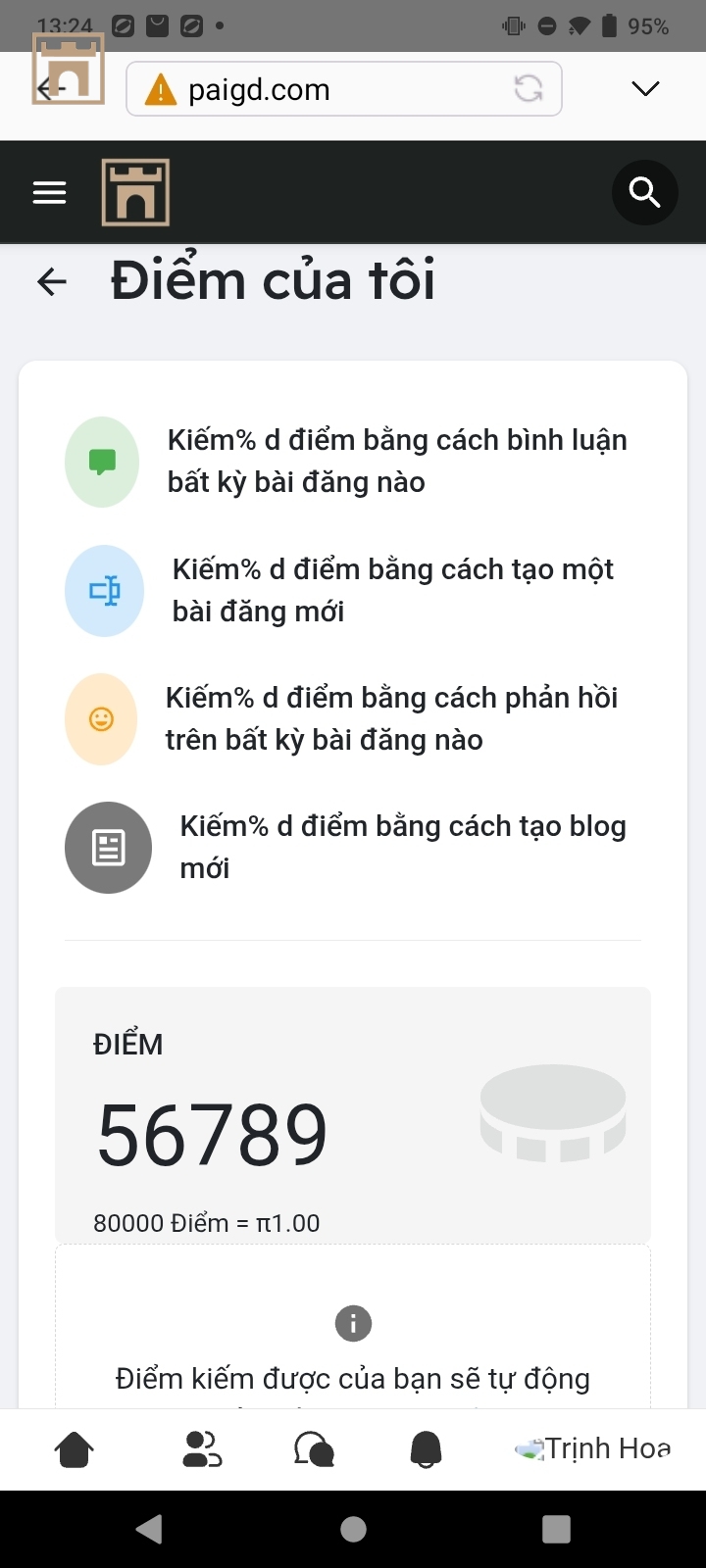The image size is (706, 1568).
Task: Open the notifications bell
Action: (x=426, y=1449)
